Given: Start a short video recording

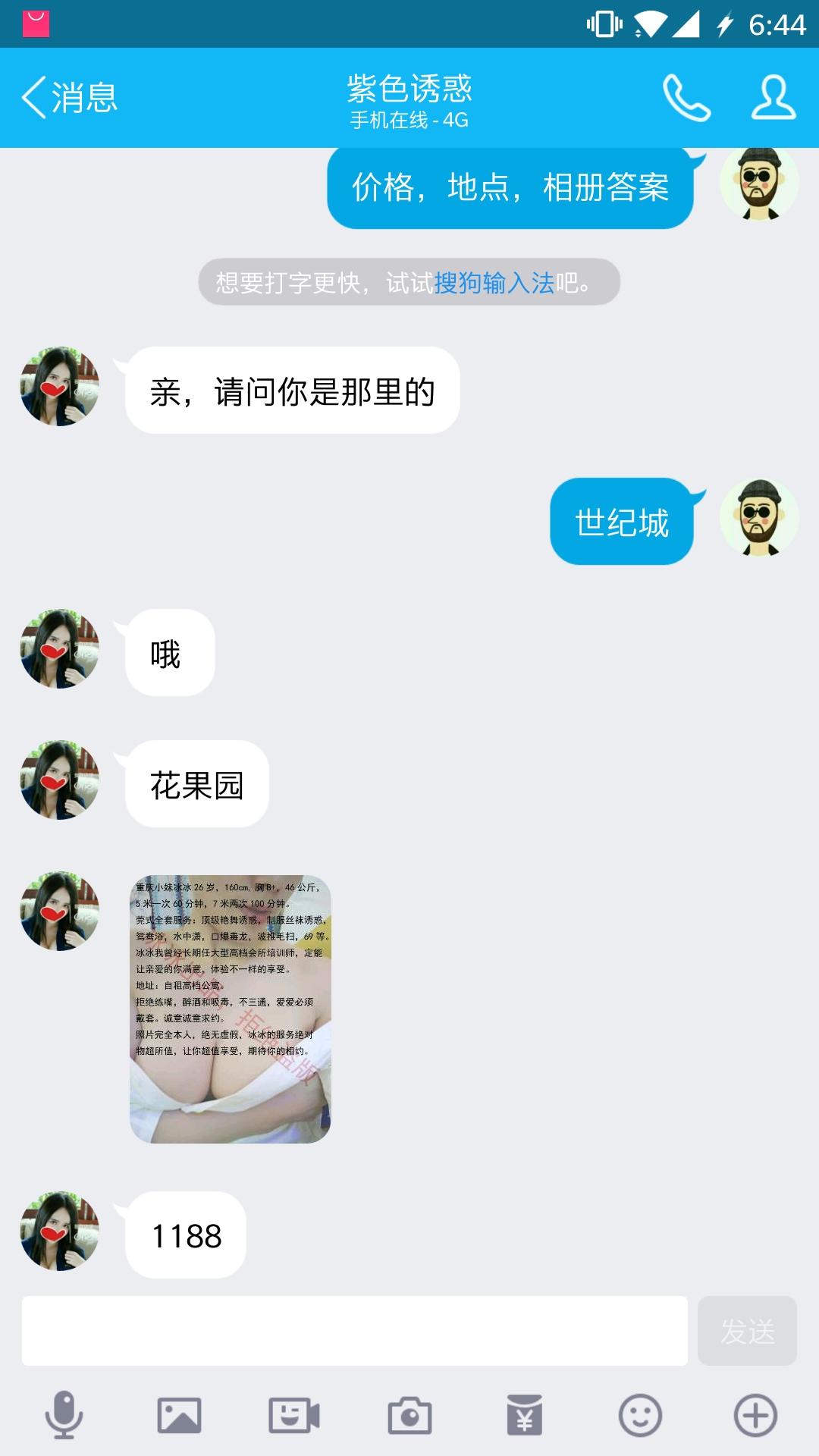Looking at the screenshot, I should 294,1415.
